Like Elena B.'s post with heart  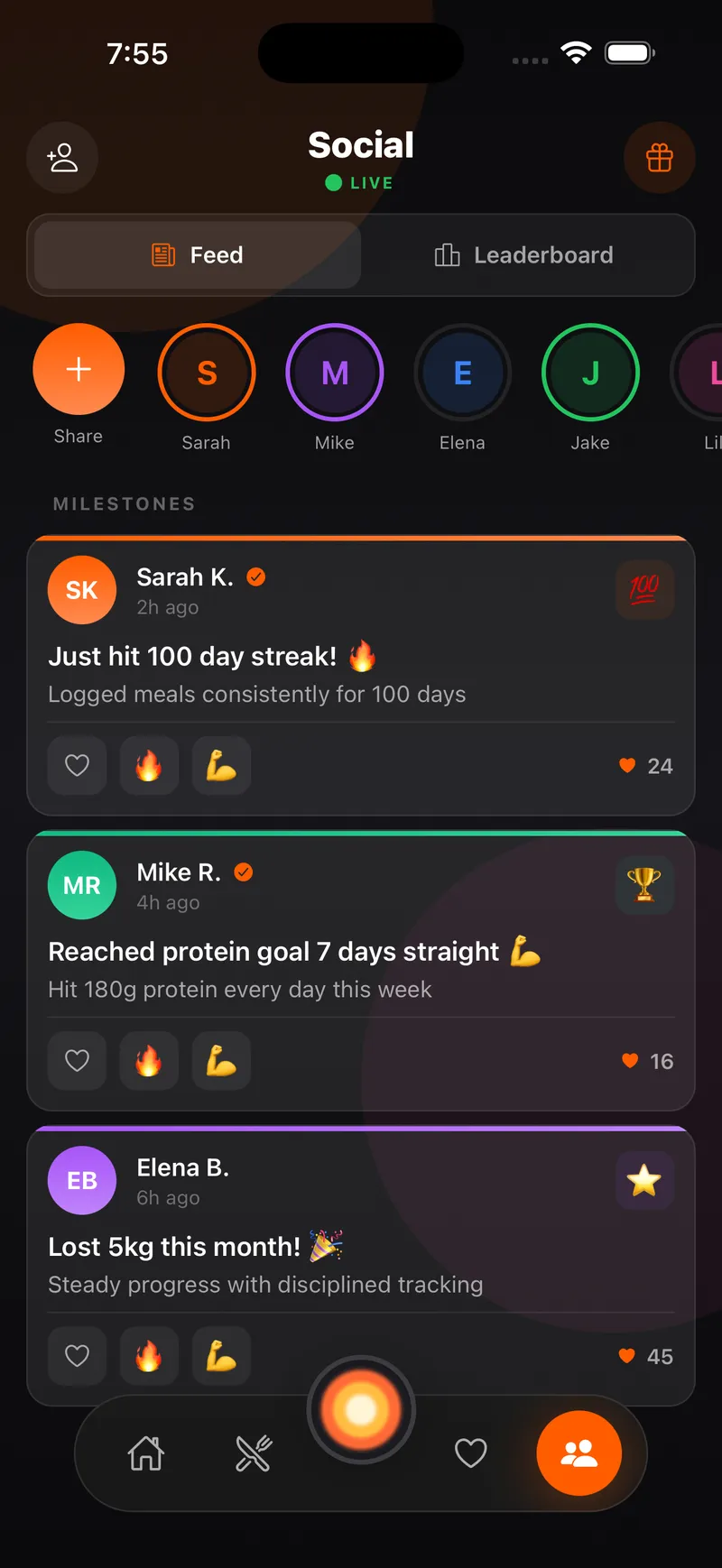point(78,1356)
